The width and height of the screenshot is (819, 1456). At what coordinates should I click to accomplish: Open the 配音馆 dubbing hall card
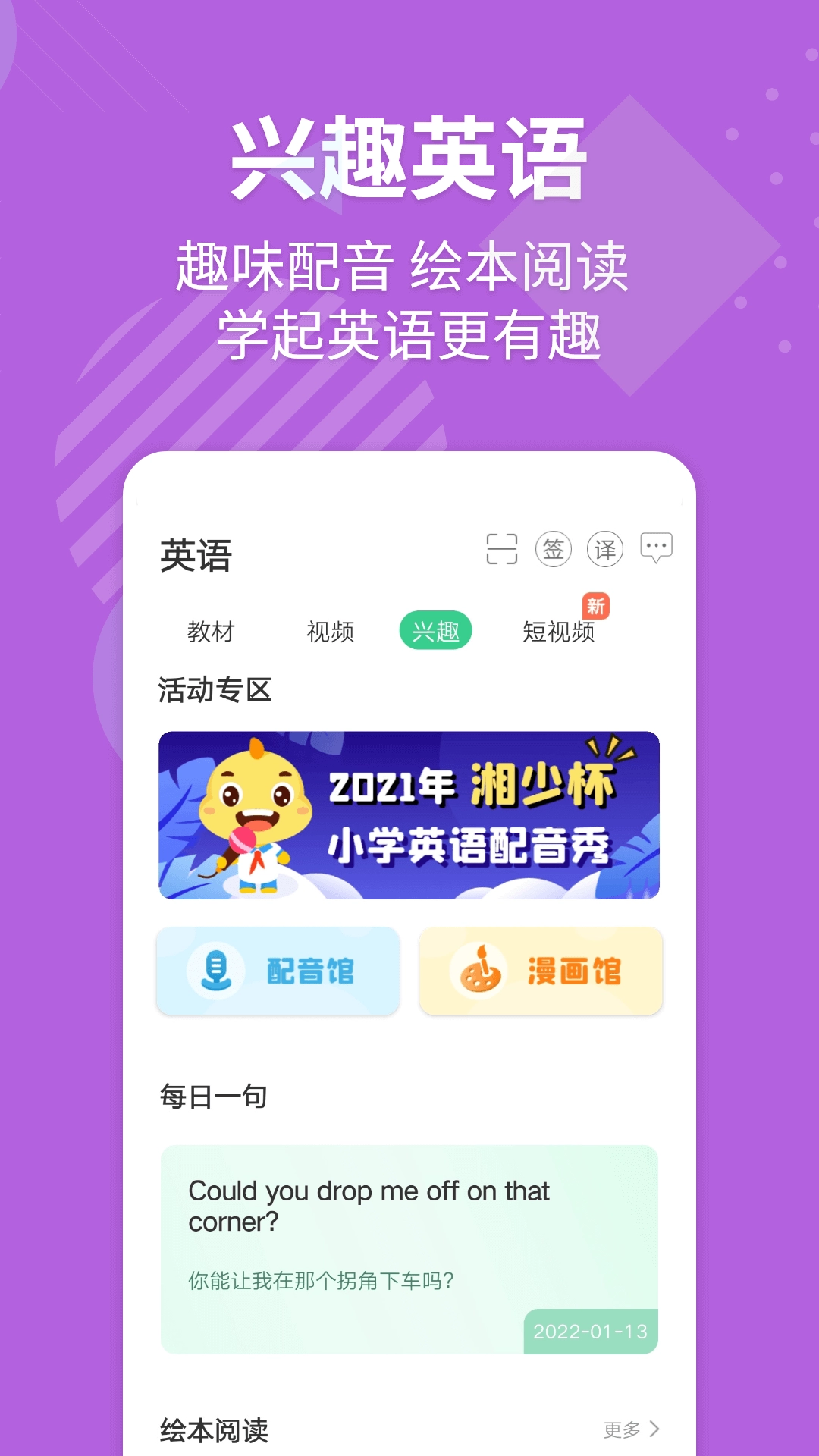click(278, 971)
